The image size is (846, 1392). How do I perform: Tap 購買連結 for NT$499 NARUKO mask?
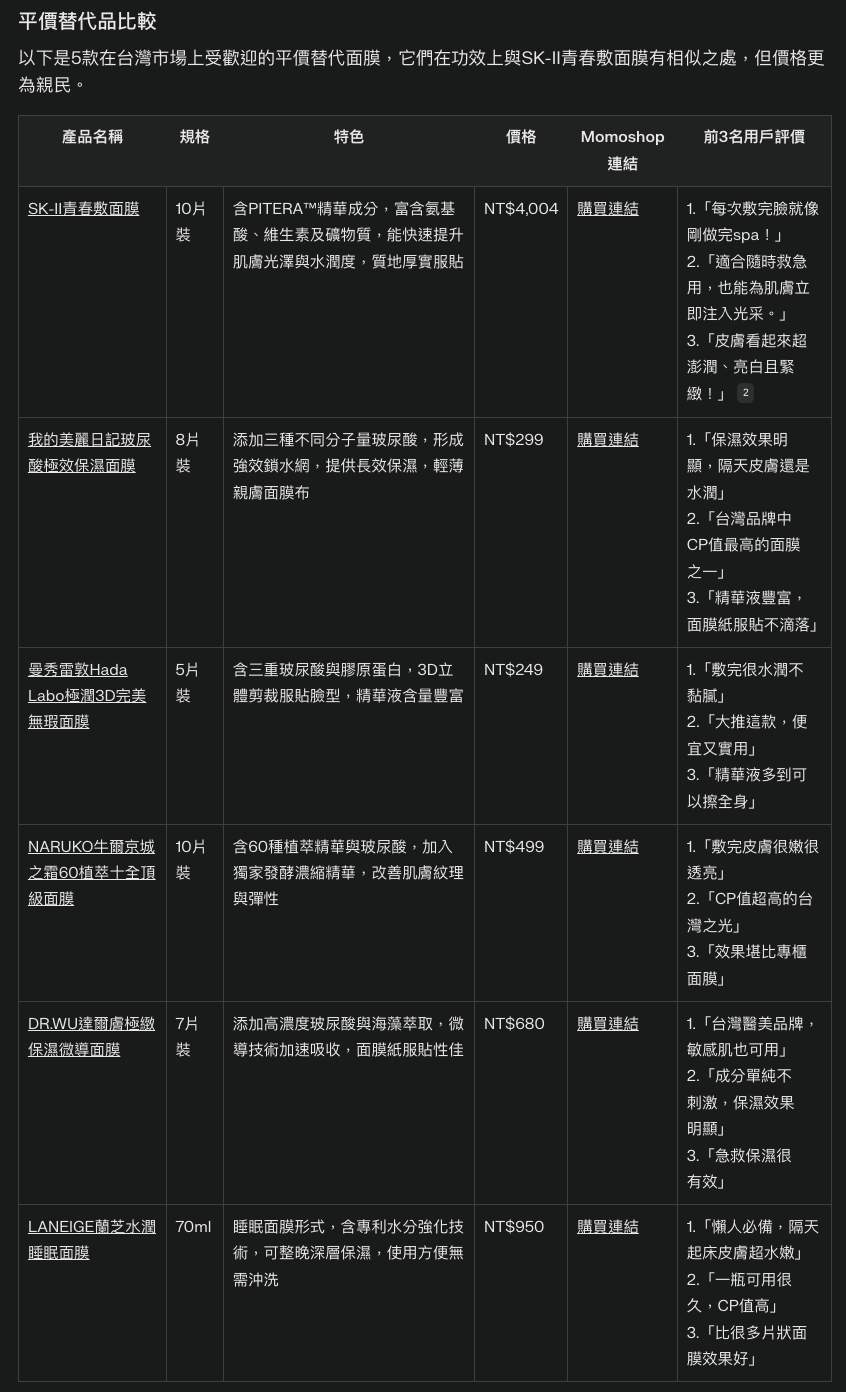click(607, 846)
